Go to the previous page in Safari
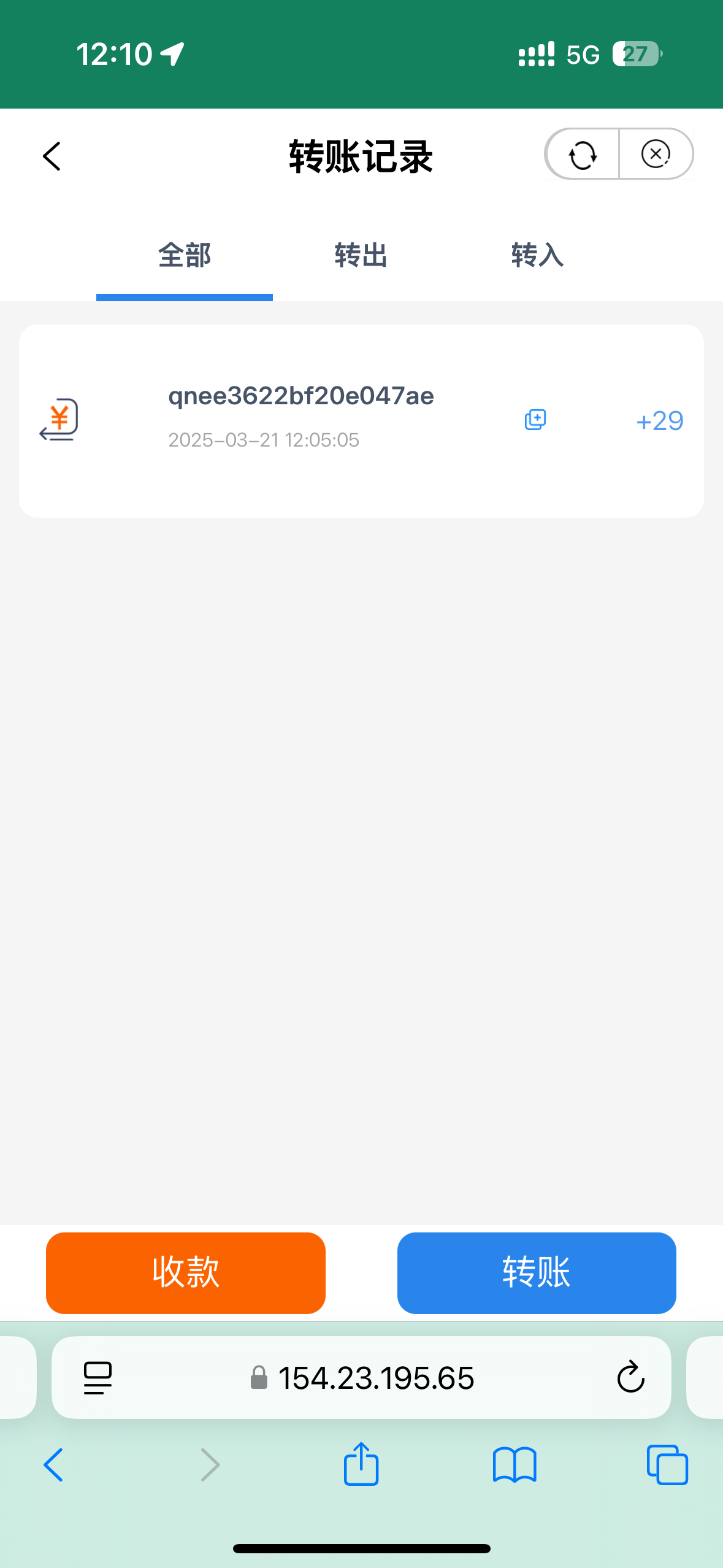The width and height of the screenshot is (723, 1568). (53, 1465)
